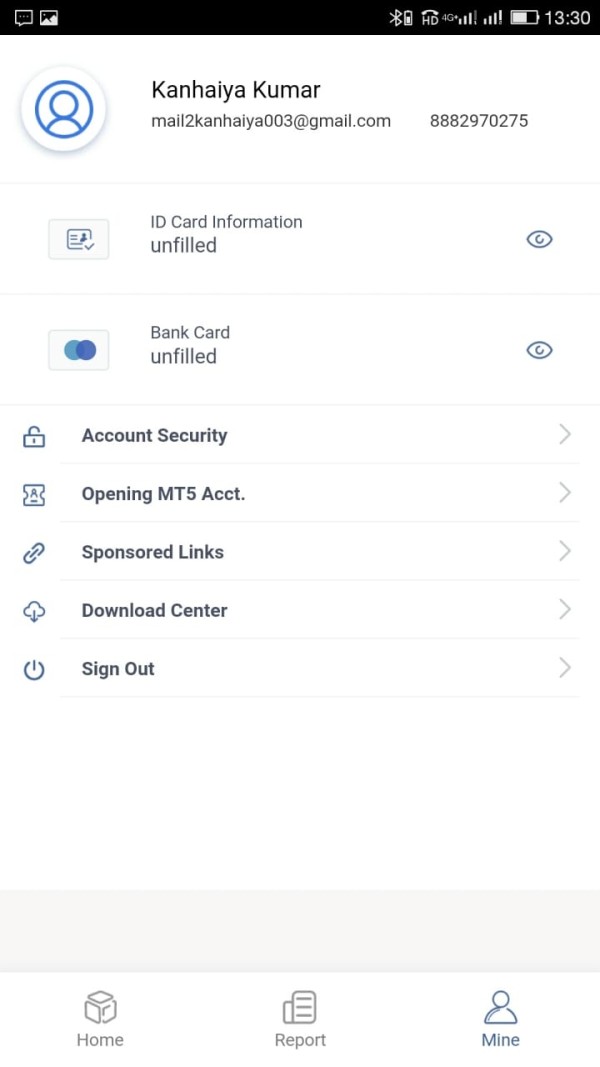Show Bank Card details via its eye icon
The height and width of the screenshot is (1067, 600).
pyautogui.click(x=539, y=350)
